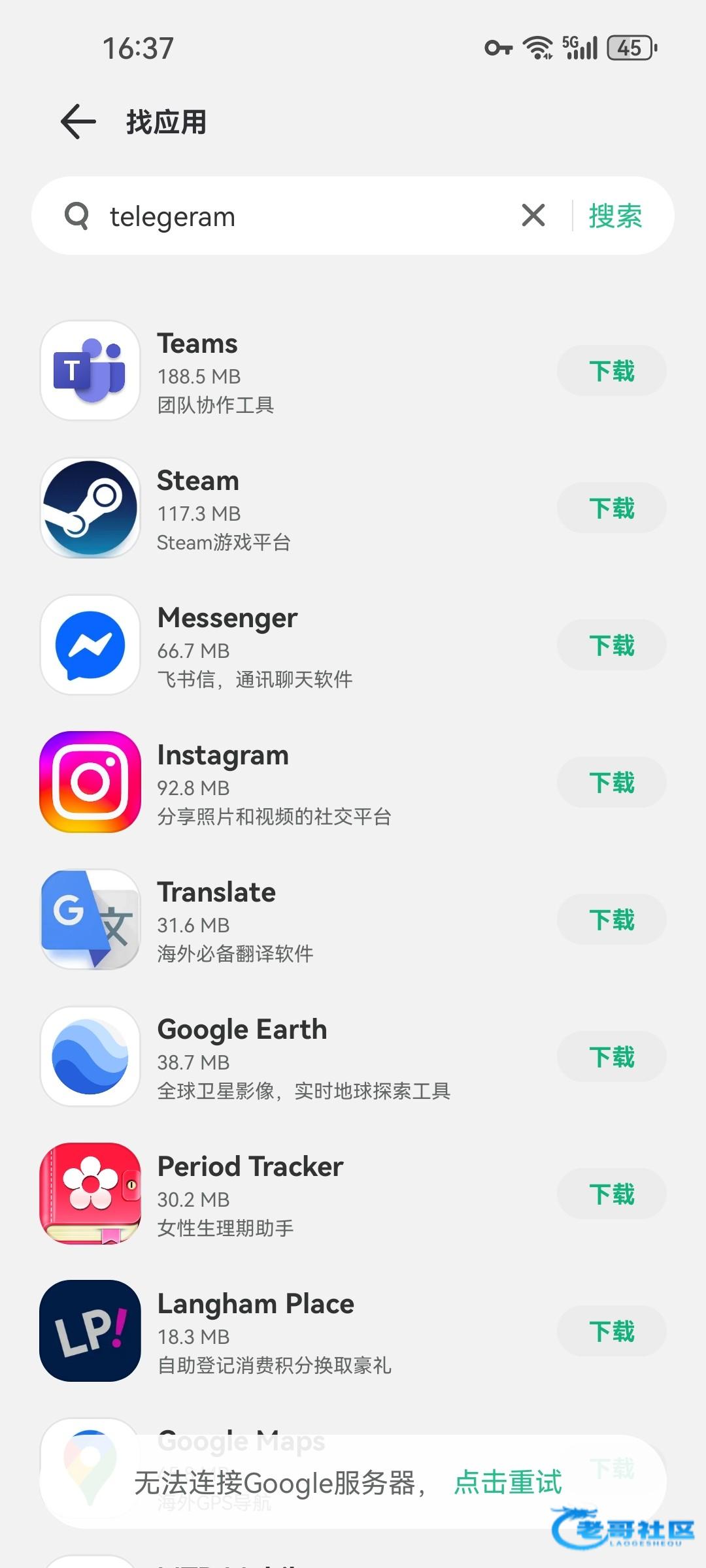Clear the telegeram search text
This screenshot has width=706, height=1568.
[533, 215]
